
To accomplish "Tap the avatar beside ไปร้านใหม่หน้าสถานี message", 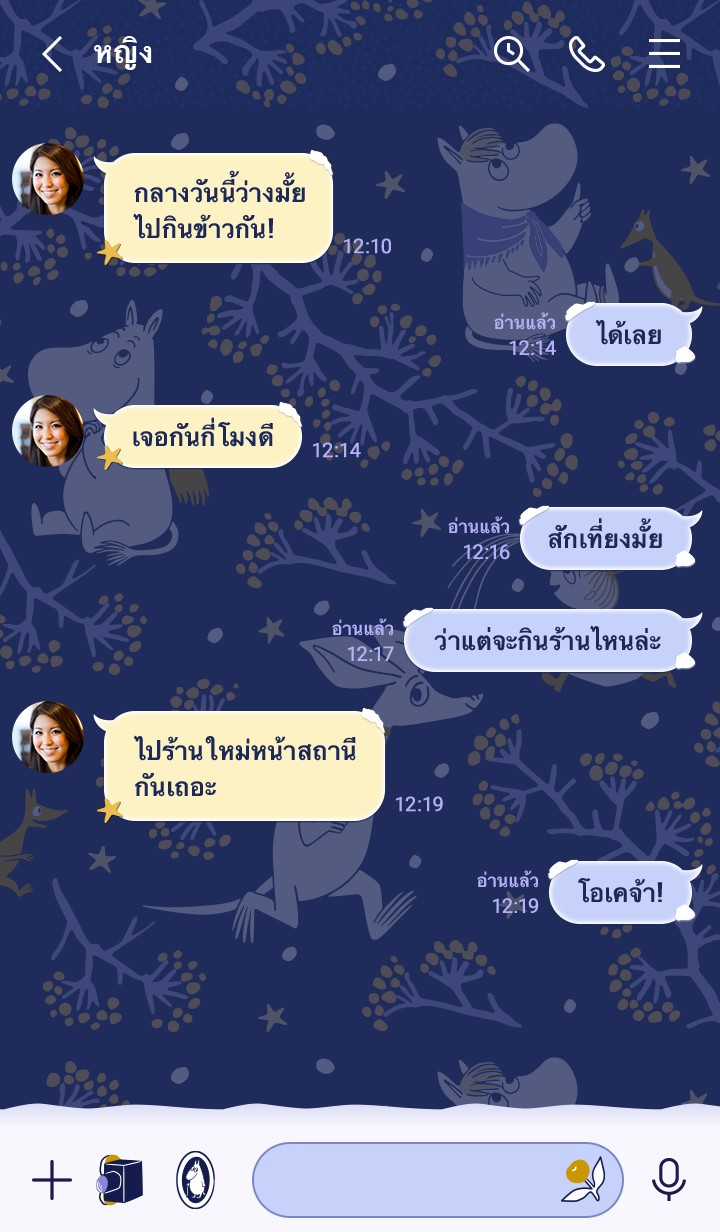I will coord(48,737).
